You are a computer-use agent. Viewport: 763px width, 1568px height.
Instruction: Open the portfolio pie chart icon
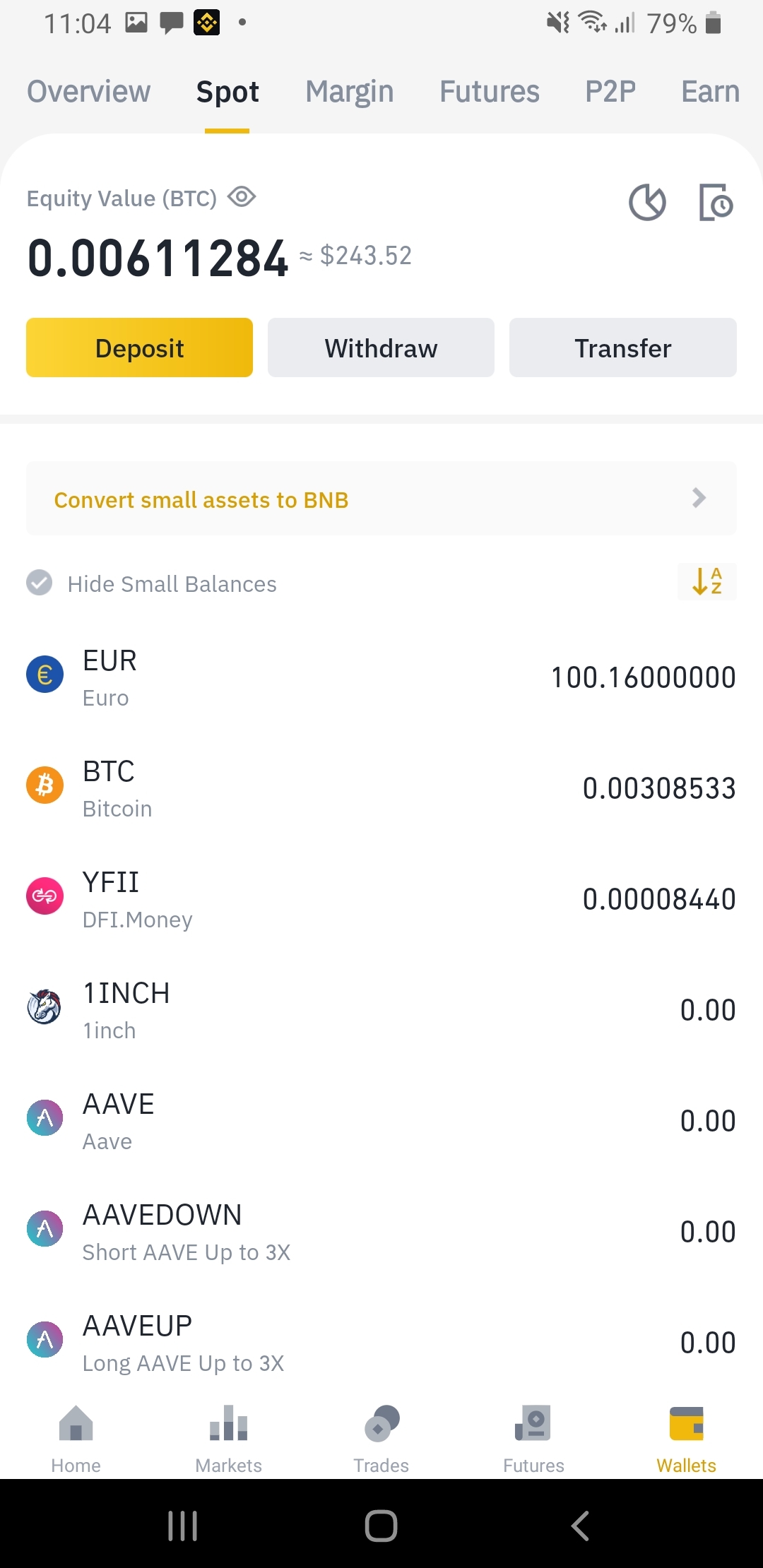(647, 203)
